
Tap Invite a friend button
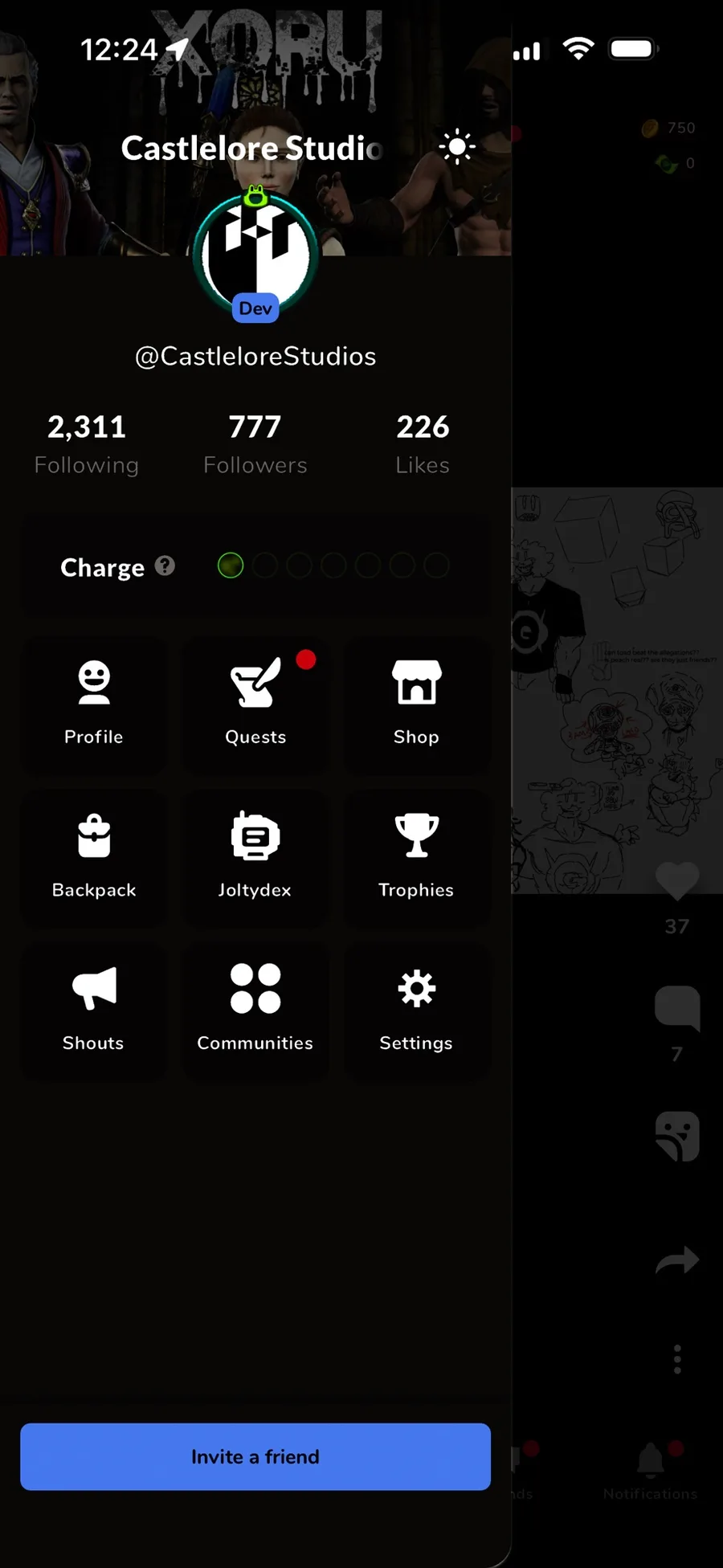pos(255,1456)
